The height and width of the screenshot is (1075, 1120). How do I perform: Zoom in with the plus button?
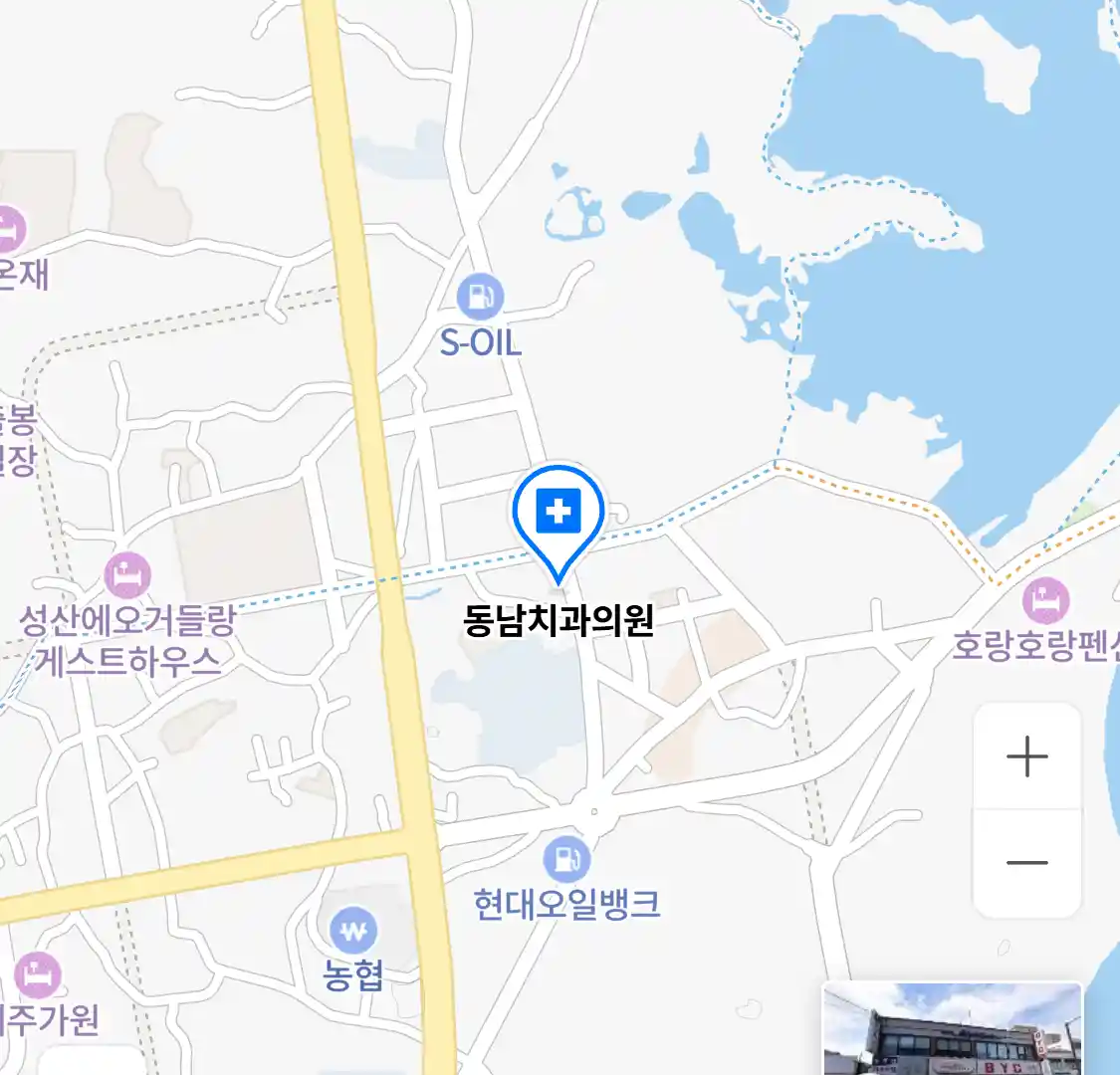tap(1026, 757)
